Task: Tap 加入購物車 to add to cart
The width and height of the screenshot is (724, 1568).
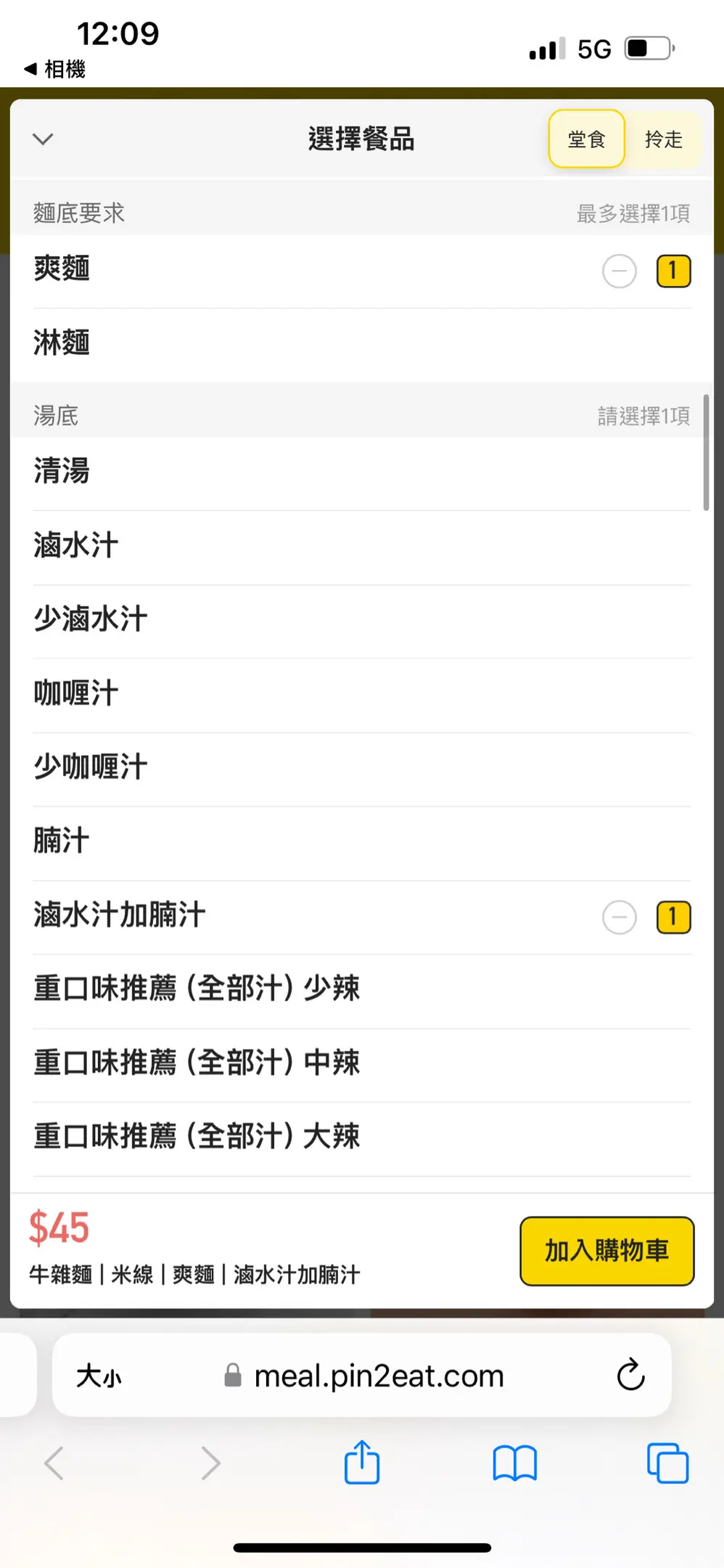Action: [x=606, y=1251]
